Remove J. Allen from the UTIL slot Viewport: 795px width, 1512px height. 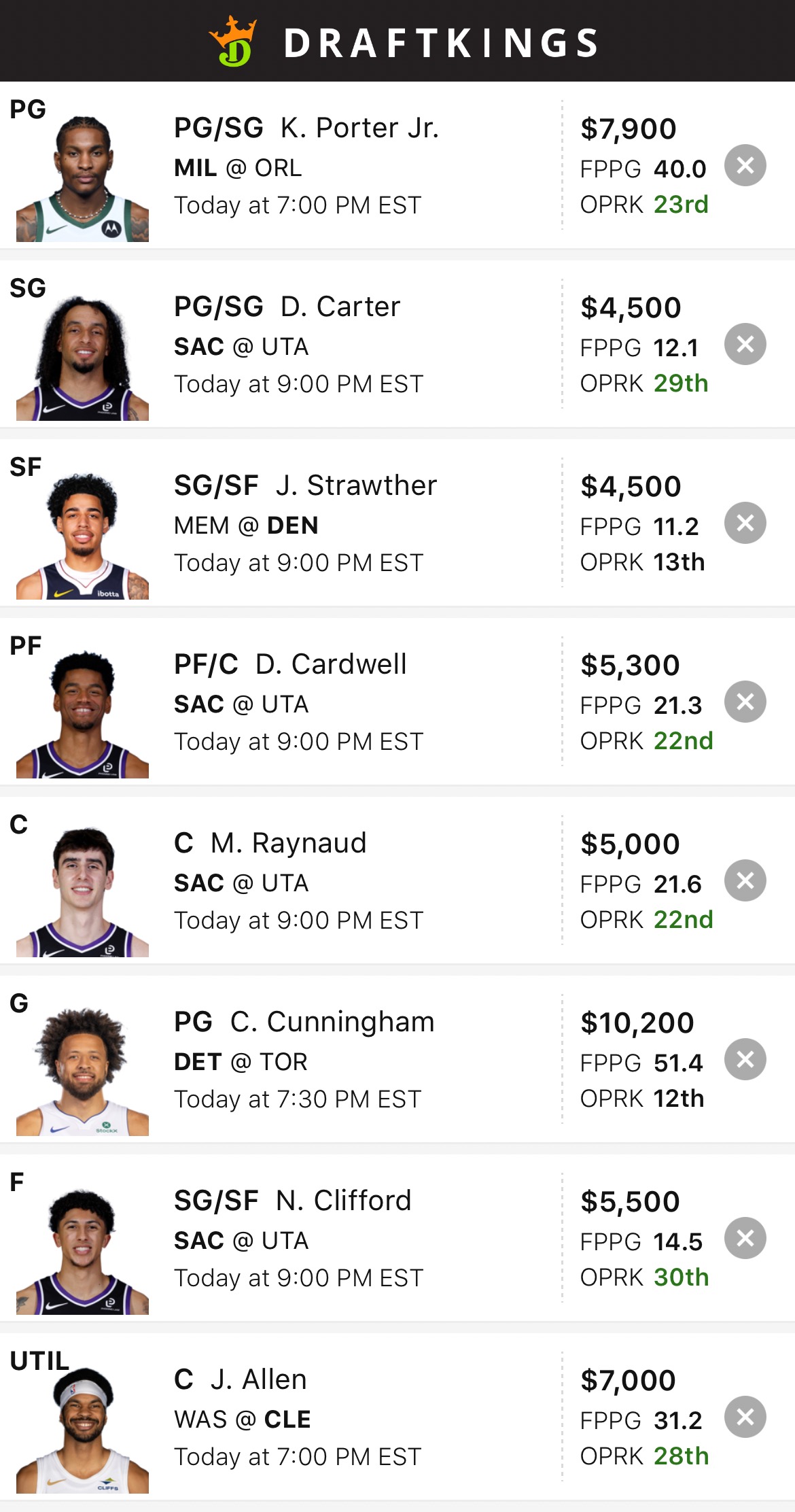(745, 1417)
